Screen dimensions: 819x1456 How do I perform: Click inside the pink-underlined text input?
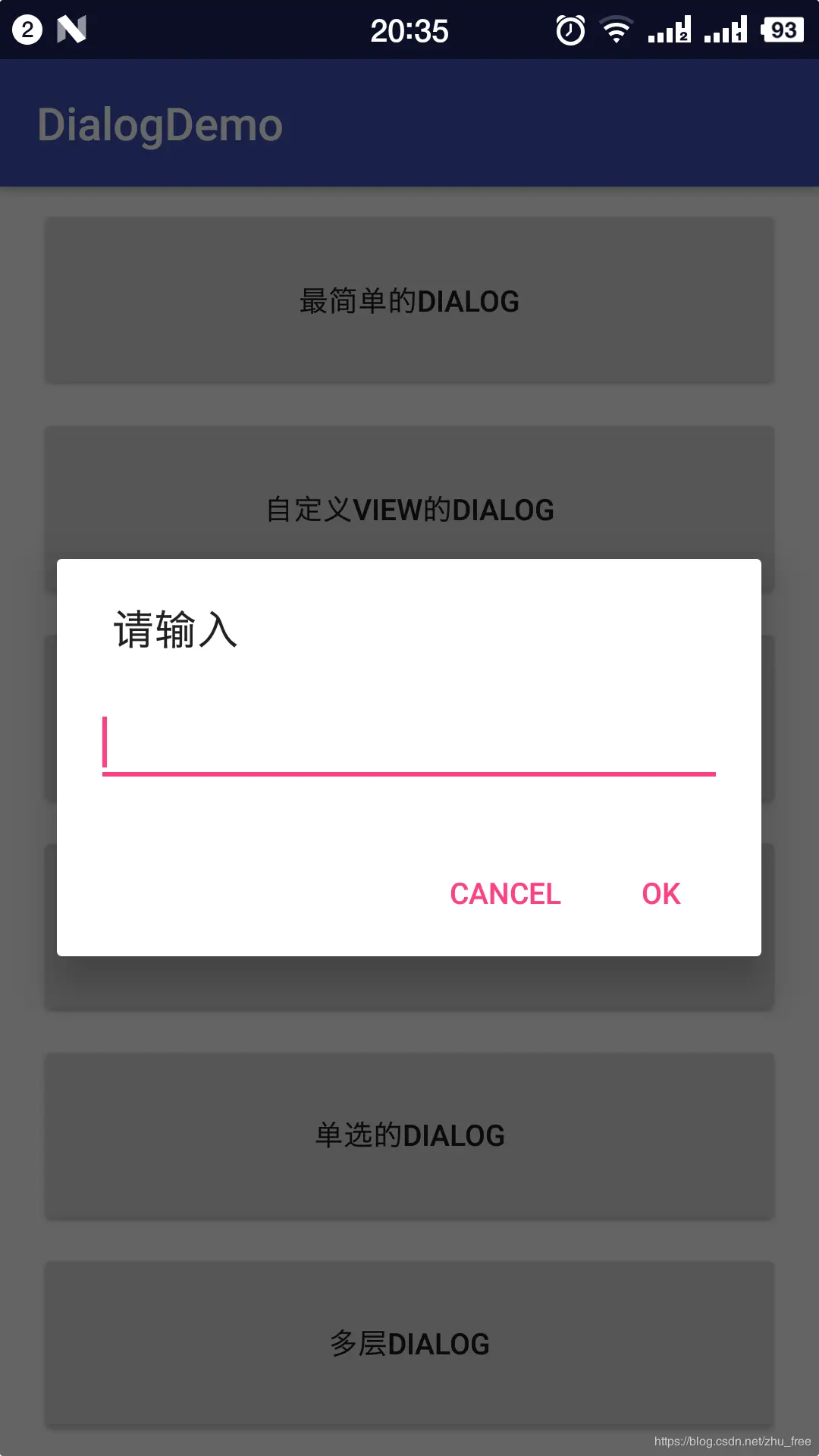409,747
